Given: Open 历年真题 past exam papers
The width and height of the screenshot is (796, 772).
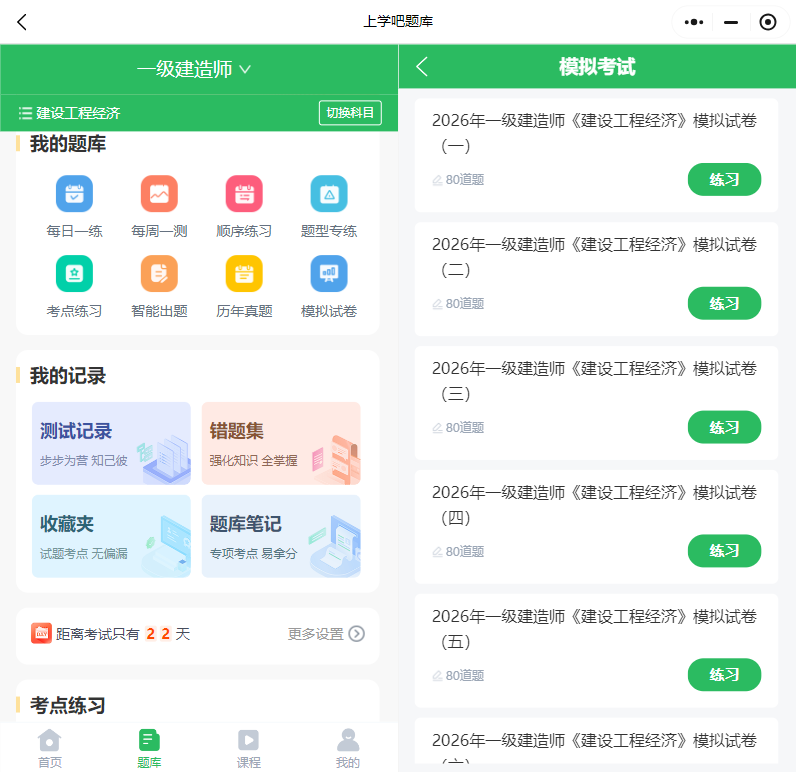Looking at the screenshot, I should [244, 287].
